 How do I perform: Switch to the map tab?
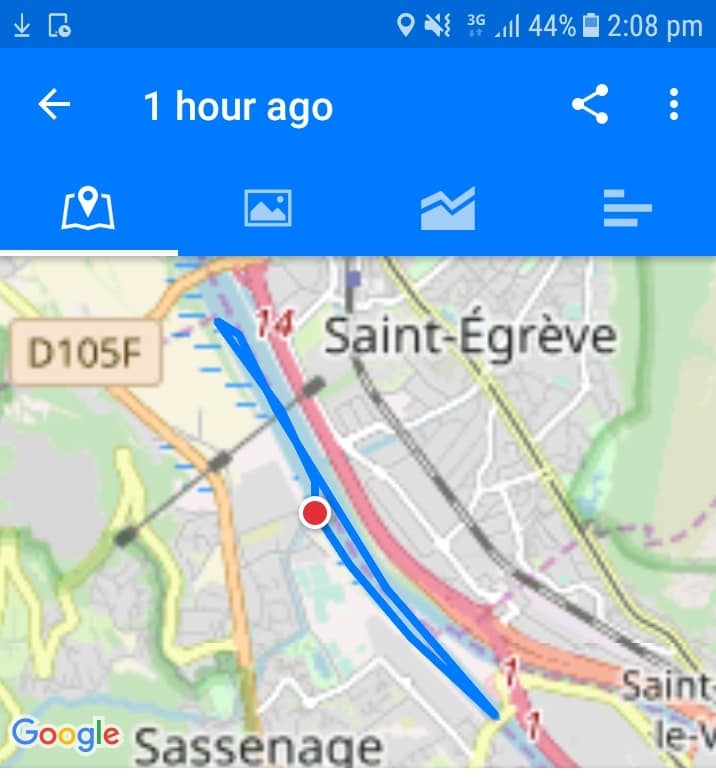89,209
